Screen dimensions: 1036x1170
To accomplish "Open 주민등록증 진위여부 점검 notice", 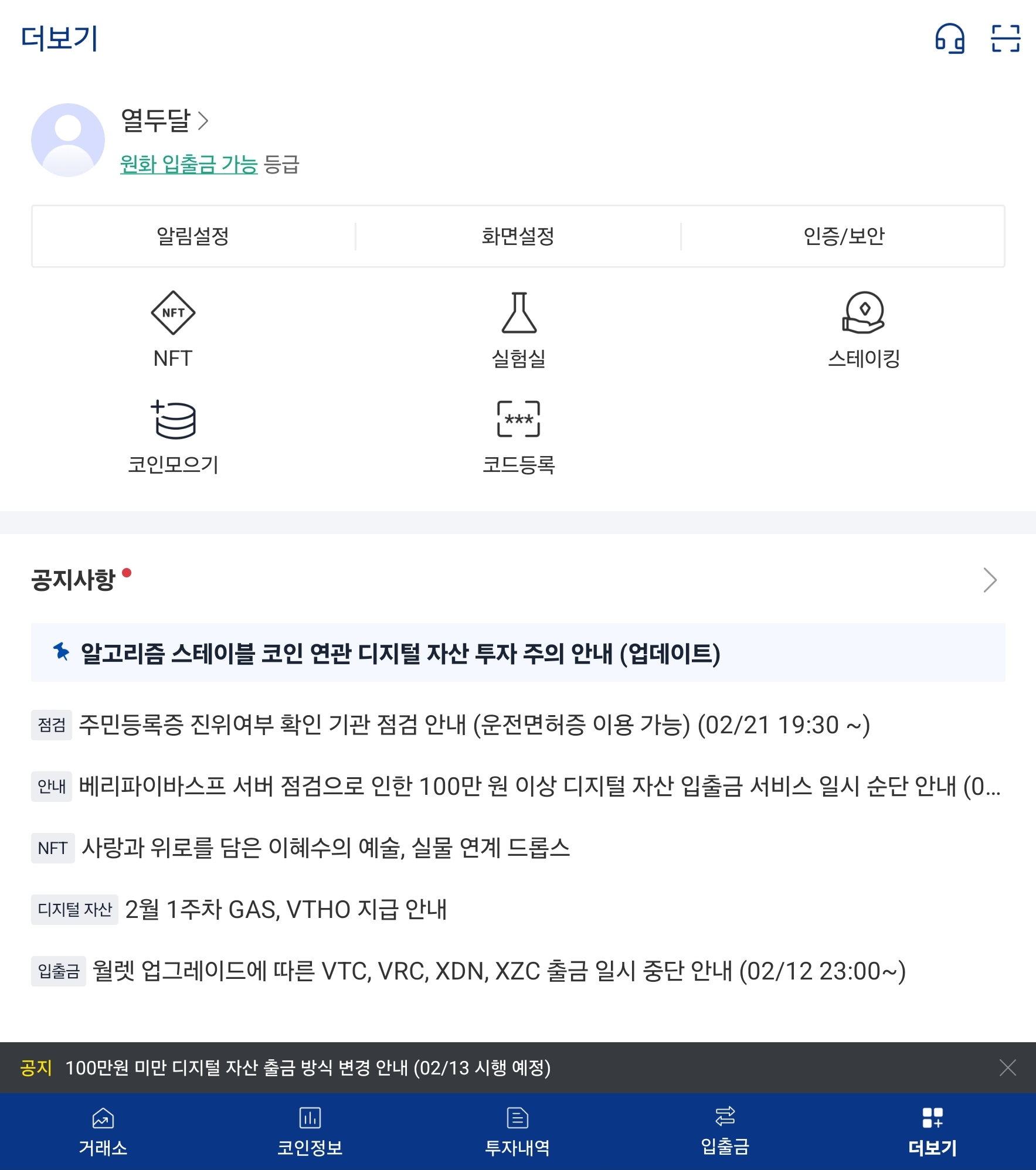I will 474,725.
